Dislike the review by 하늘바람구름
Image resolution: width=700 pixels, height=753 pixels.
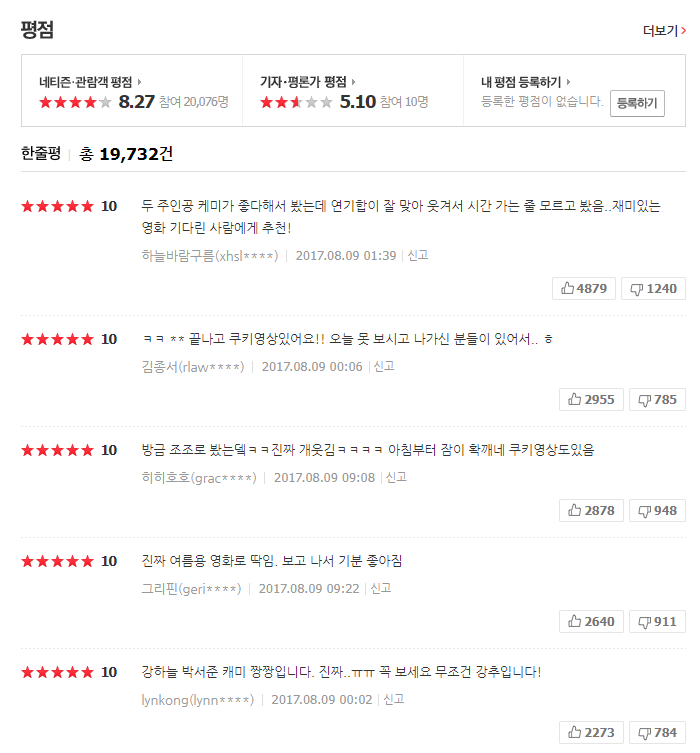(x=653, y=288)
